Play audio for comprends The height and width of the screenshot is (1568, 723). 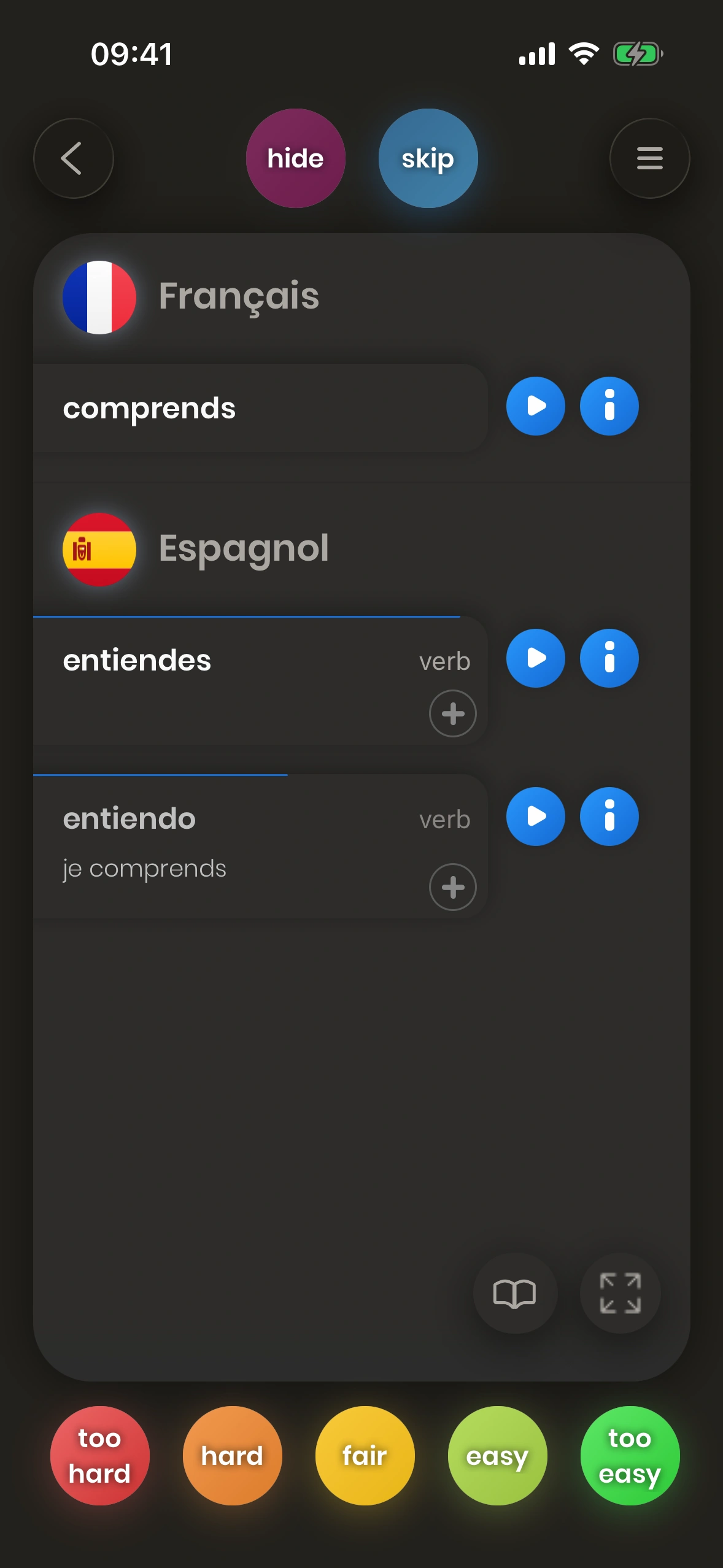pos(535,406)
